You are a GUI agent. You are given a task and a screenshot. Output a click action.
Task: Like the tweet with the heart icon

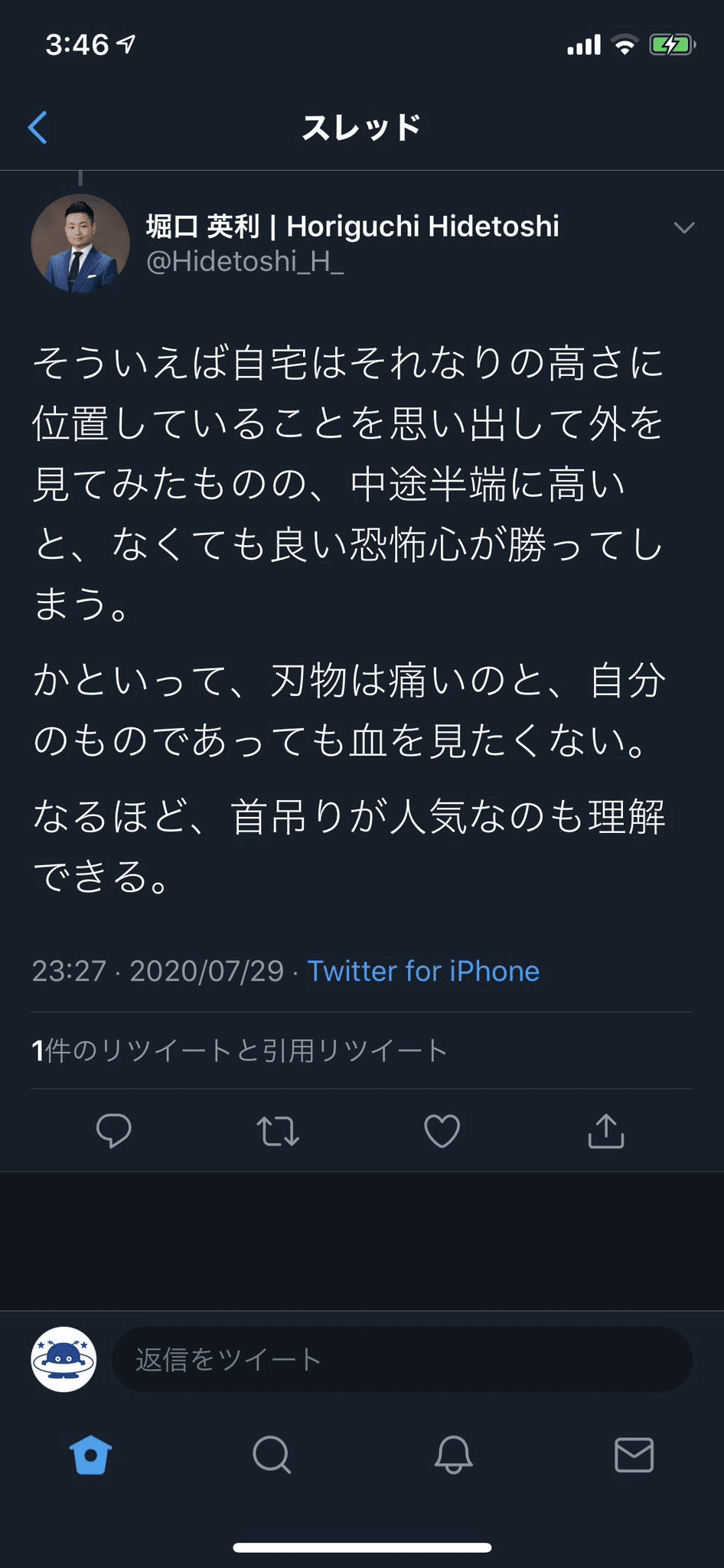point(442,1131)
